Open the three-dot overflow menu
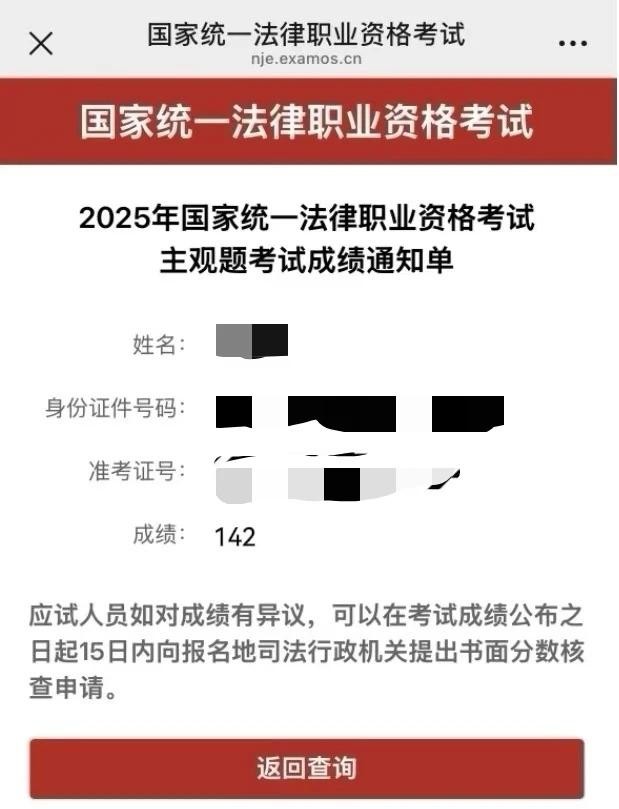Image resolution: width=619 pixels, height=809 pixels. click(x=572, y=44)
